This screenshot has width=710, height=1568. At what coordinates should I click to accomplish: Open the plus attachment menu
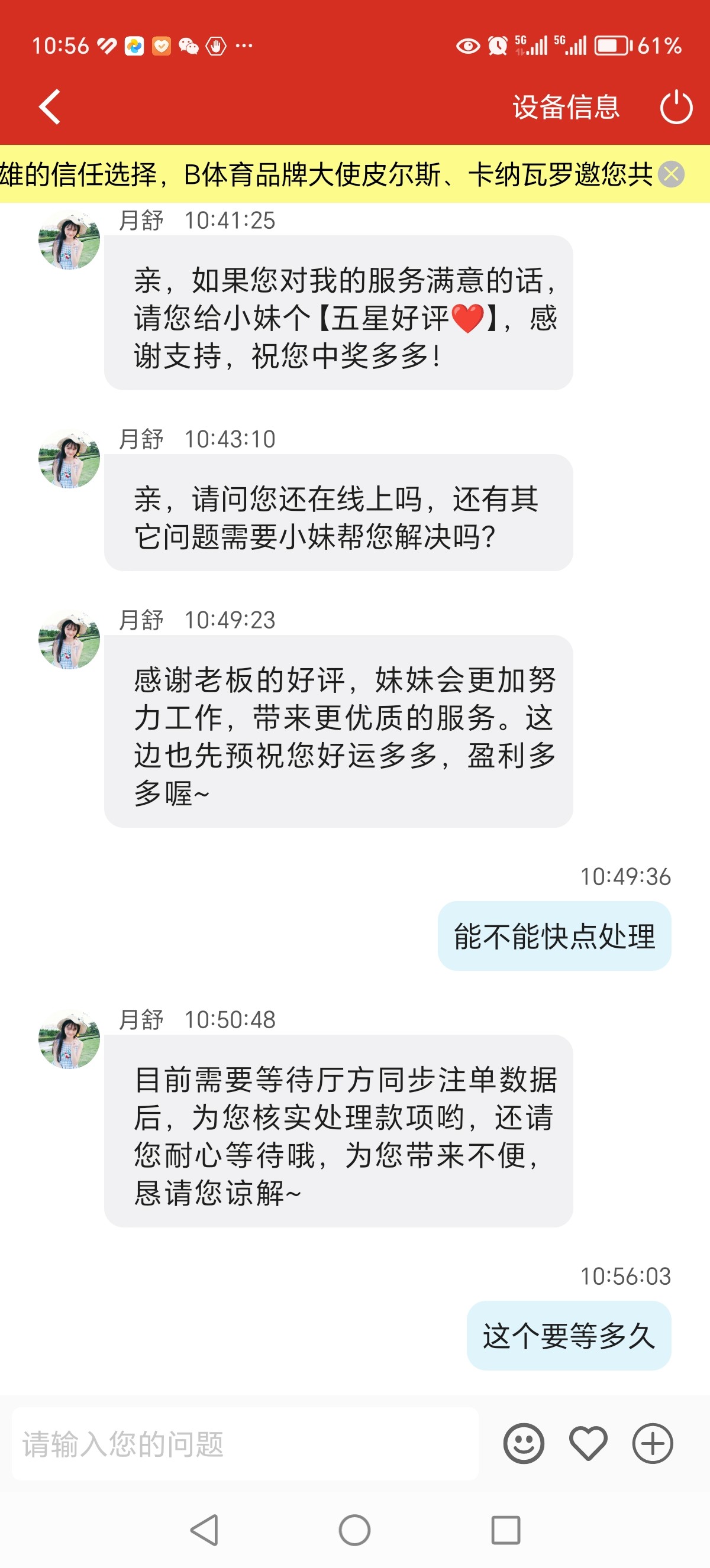[x=653, y=1443]
